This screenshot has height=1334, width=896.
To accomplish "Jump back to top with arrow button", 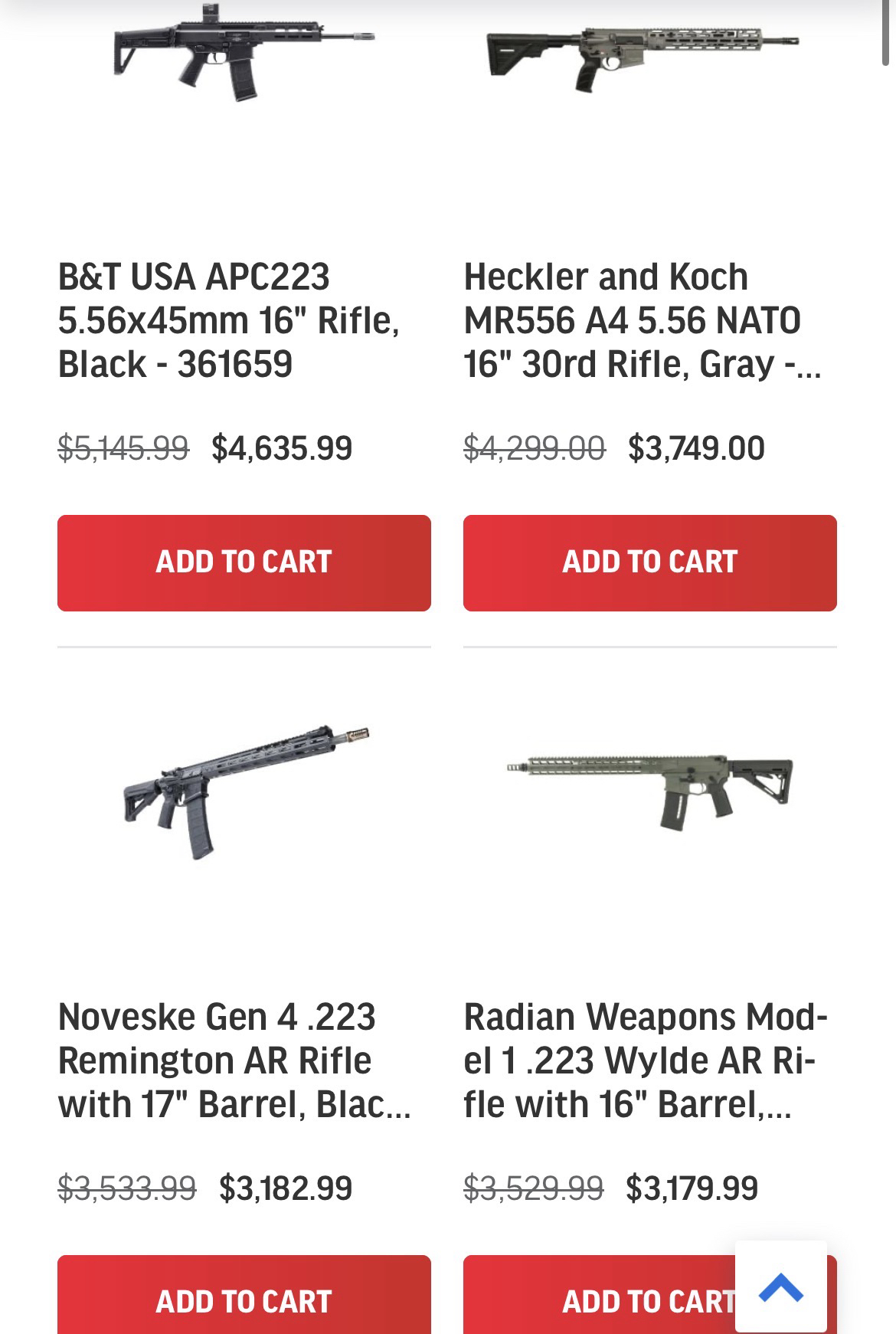I will click(780, 1287).
